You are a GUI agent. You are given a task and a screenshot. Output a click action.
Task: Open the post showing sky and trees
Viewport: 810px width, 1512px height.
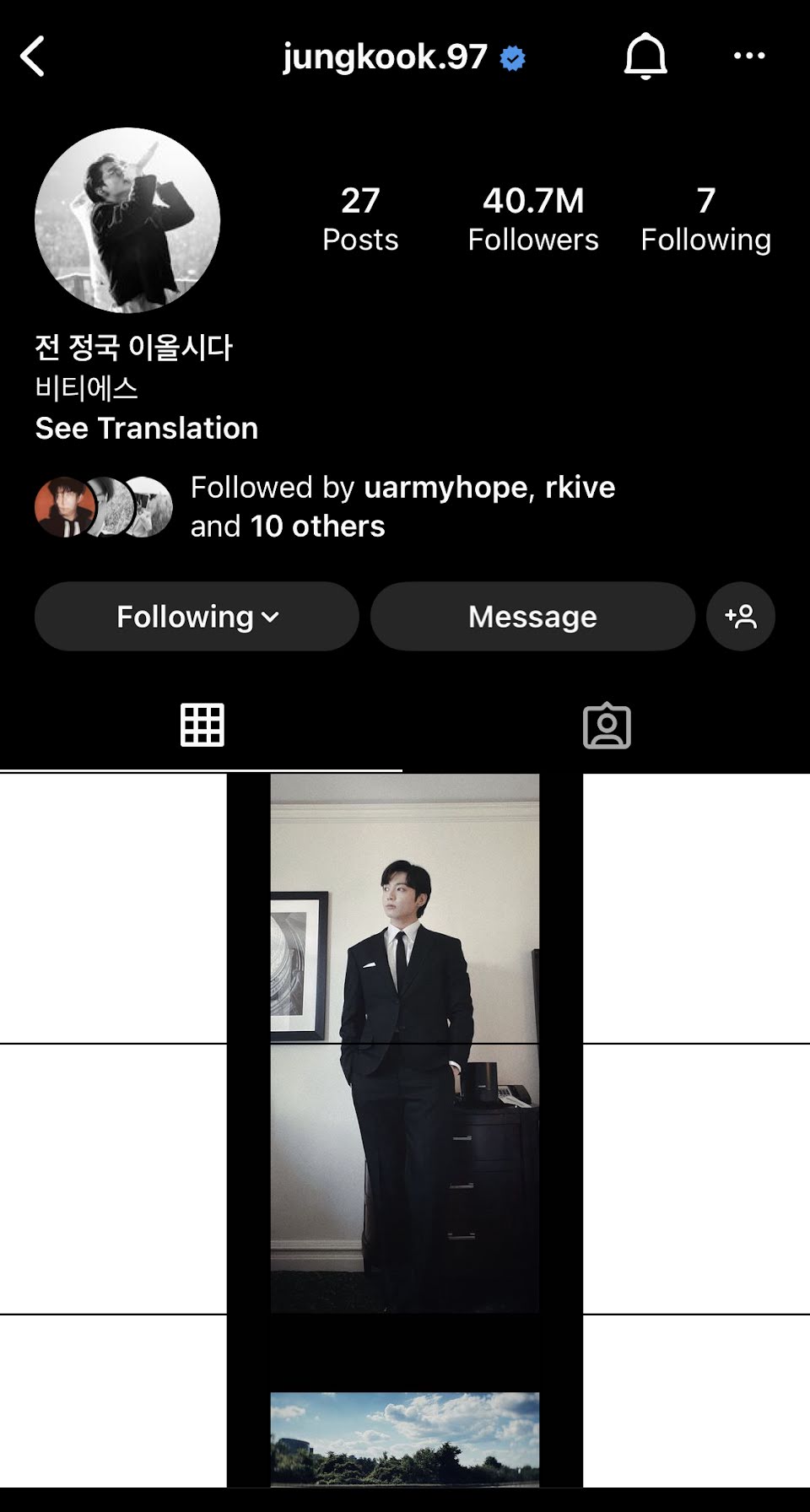click(405, 1439)
